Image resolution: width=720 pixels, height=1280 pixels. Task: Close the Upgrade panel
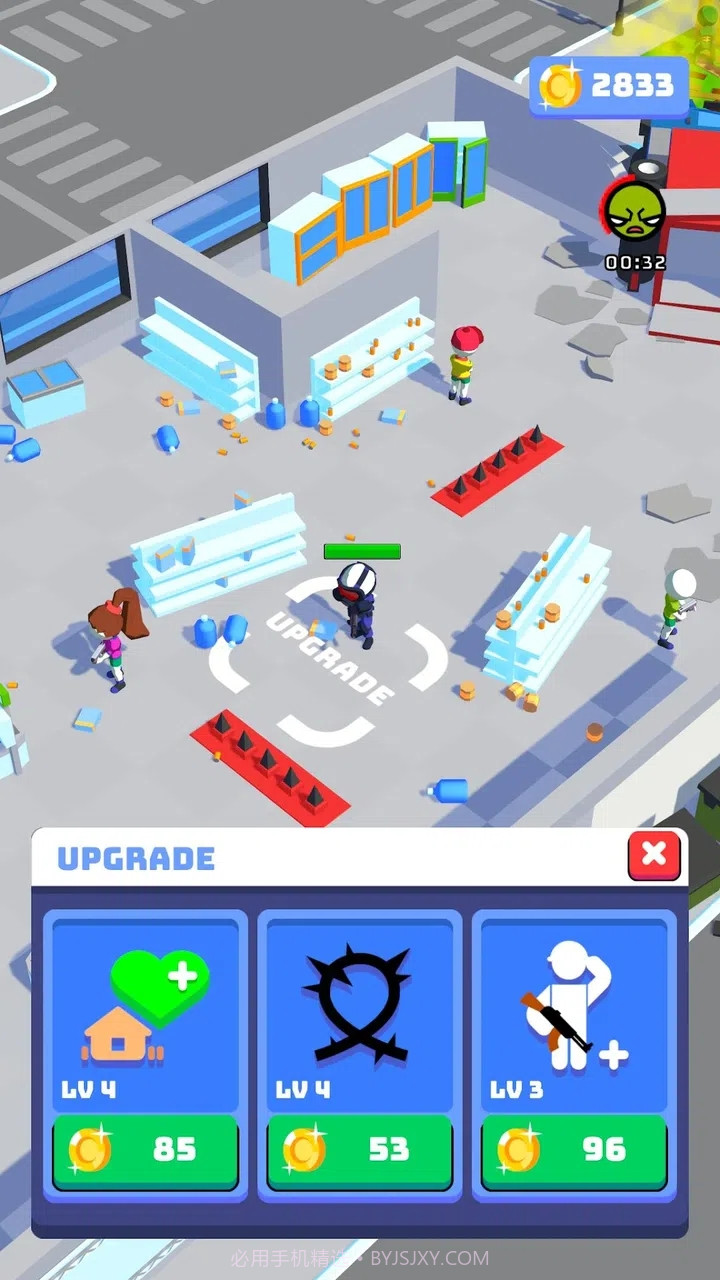pyautogui.click(x=654, y=854)
